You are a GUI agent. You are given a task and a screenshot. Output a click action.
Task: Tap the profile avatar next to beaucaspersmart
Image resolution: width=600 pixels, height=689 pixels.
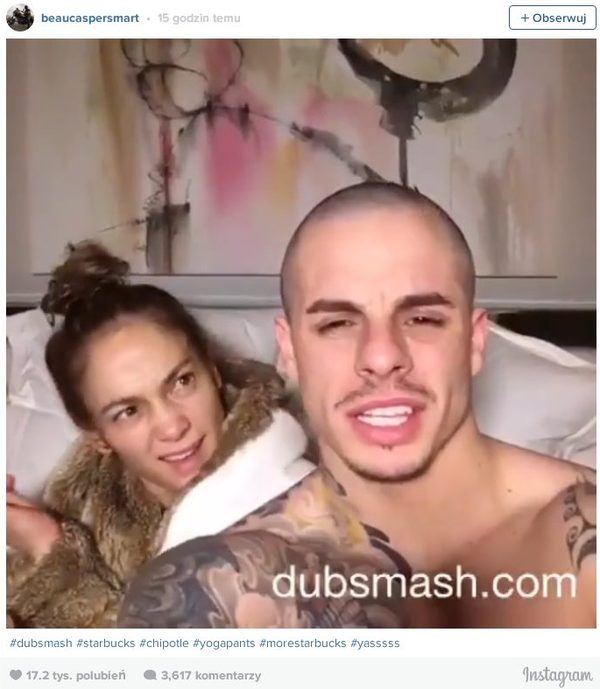click(x=20, y=18)
